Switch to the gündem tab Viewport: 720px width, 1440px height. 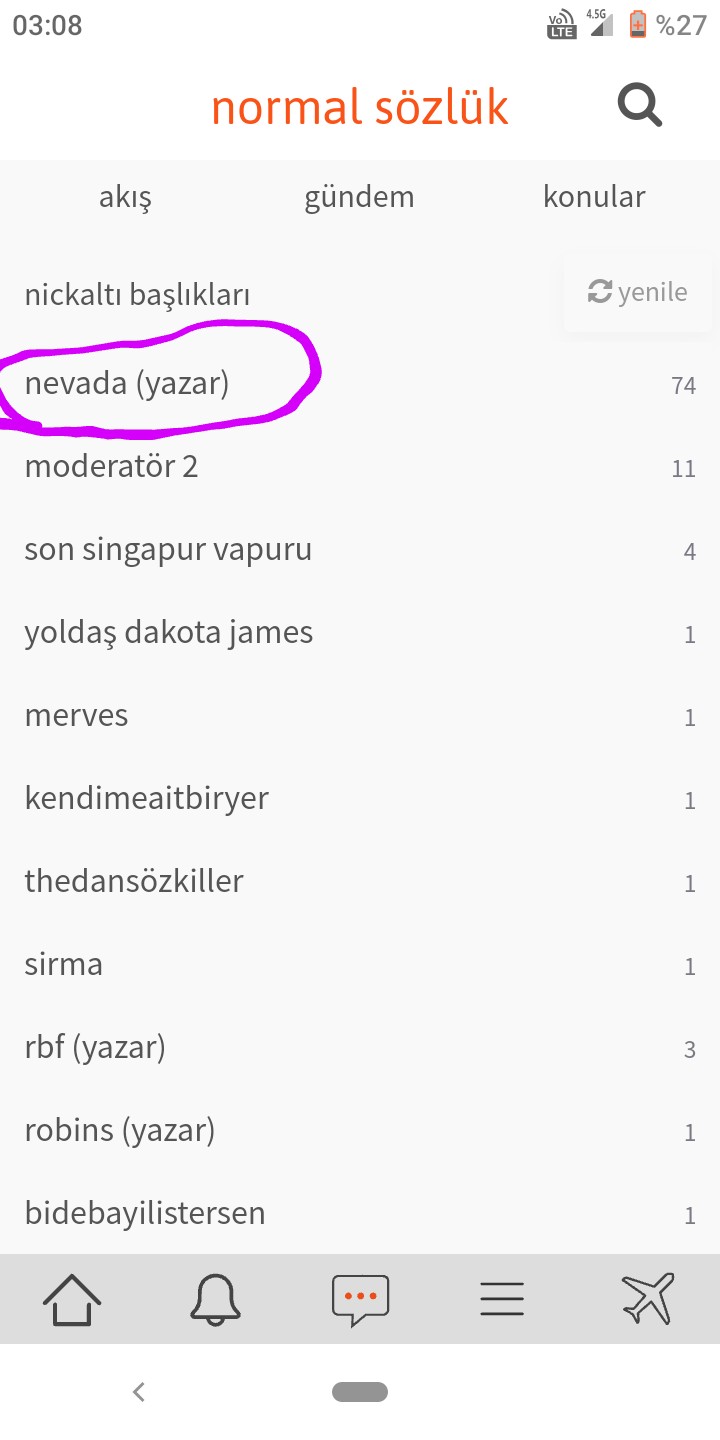coord(359,197)
